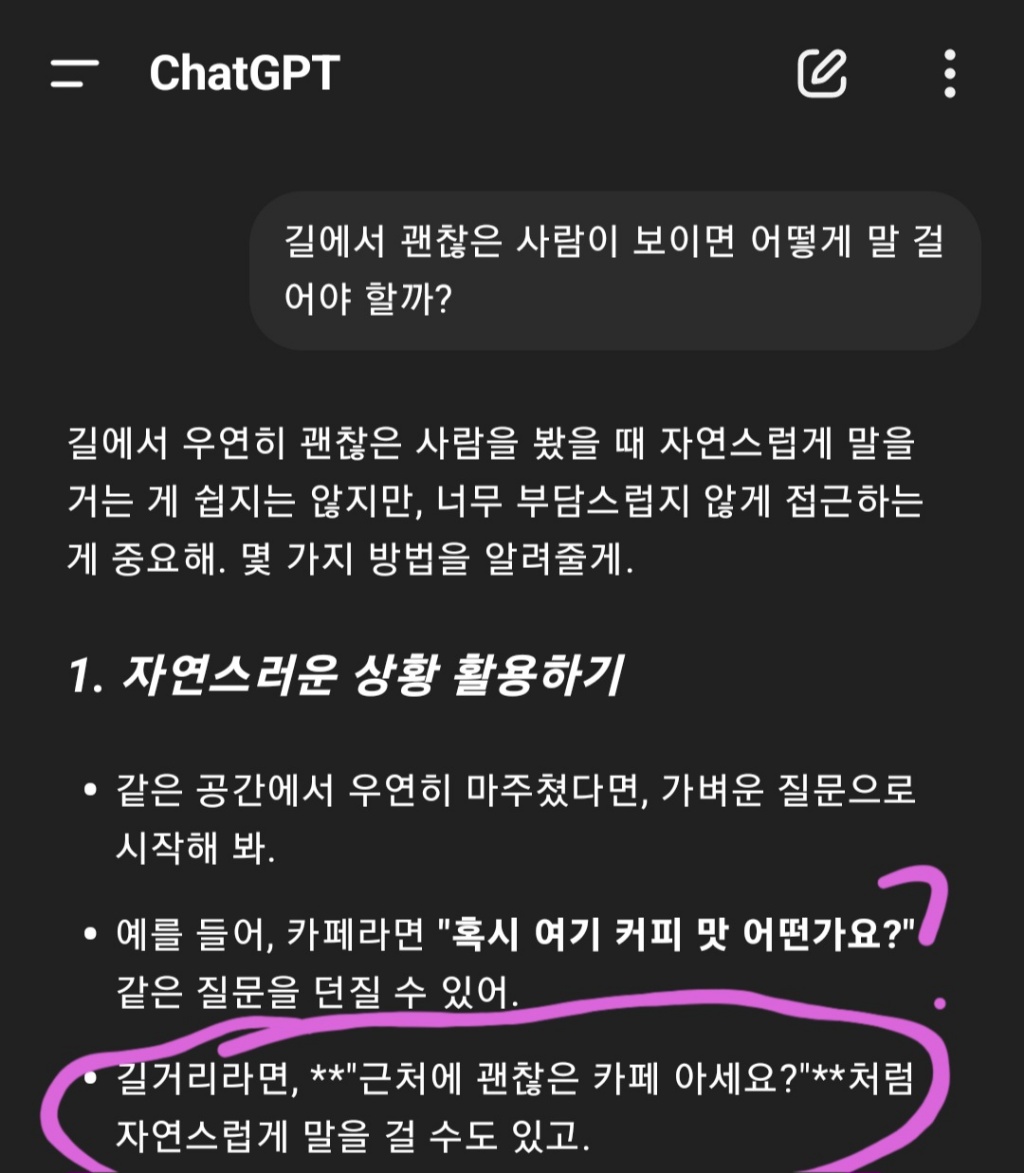Open the three-dot overflow menu
1024x1173 pixels.
[x=949, y=73]
